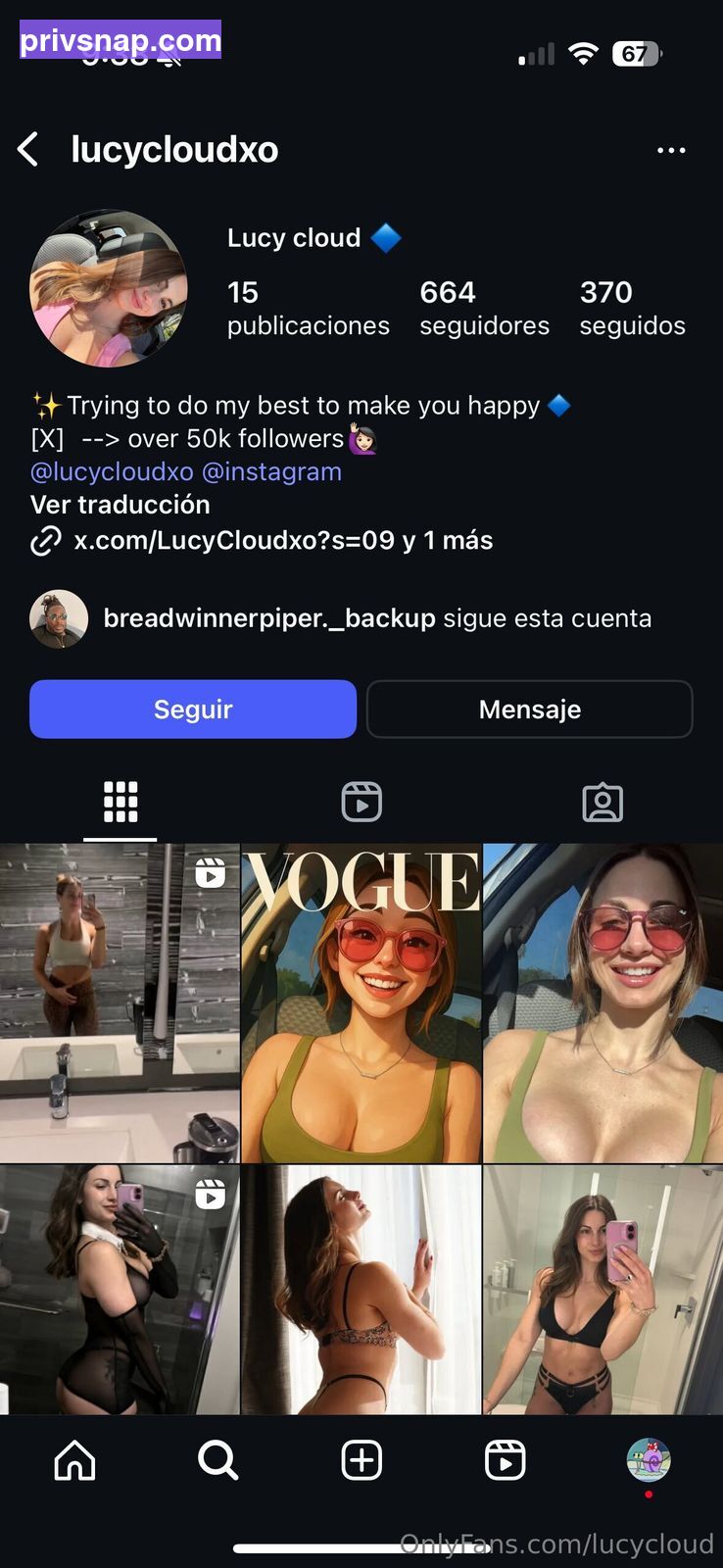Follow the account with Seguir
This screenshot has width=723, height=1568.
(193, 709)
